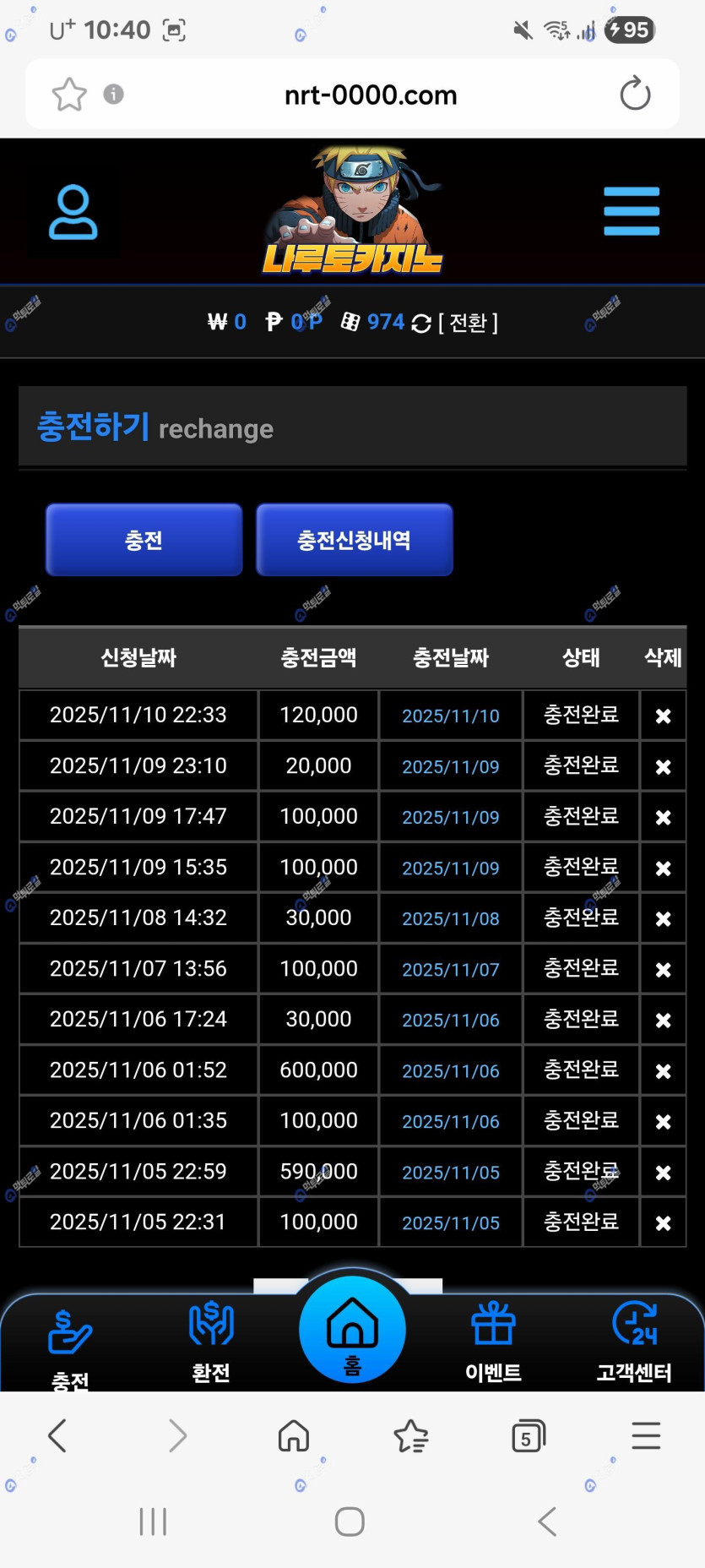Open 충전신청내역 recharge history
Screen dimensions: 705x1568
pos(354,540)
